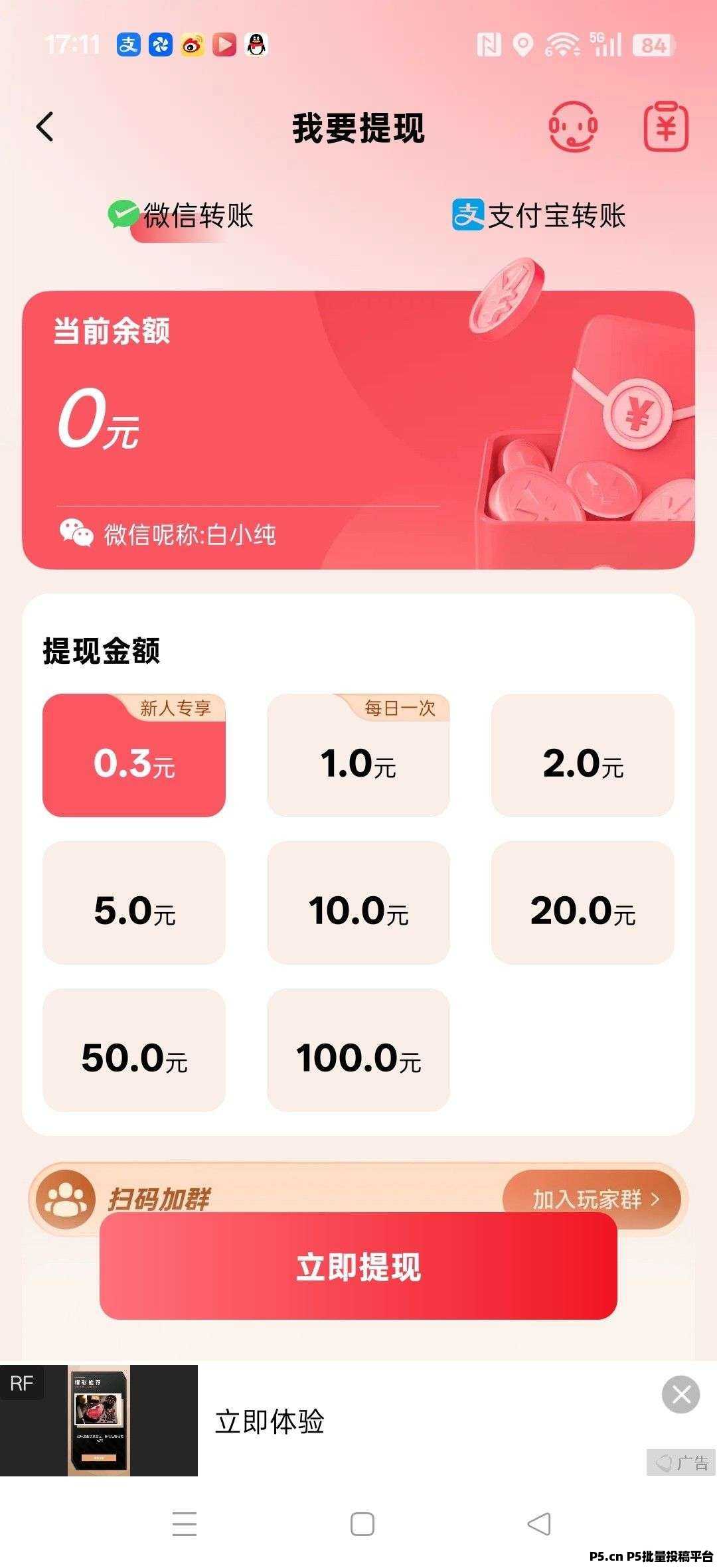Image resolution: width=717 pixels, height=1568 pixels.
Task: Tap the 立即提现 withdraw button
Action: [x=358, y=1268]
